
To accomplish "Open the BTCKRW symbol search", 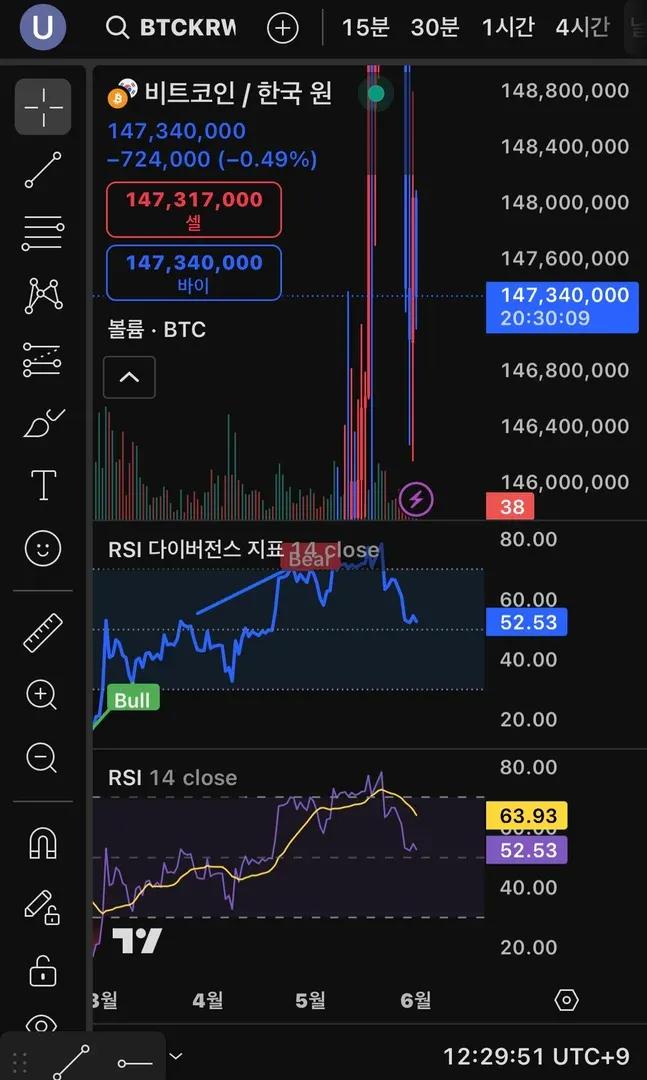I will (172, 28).
